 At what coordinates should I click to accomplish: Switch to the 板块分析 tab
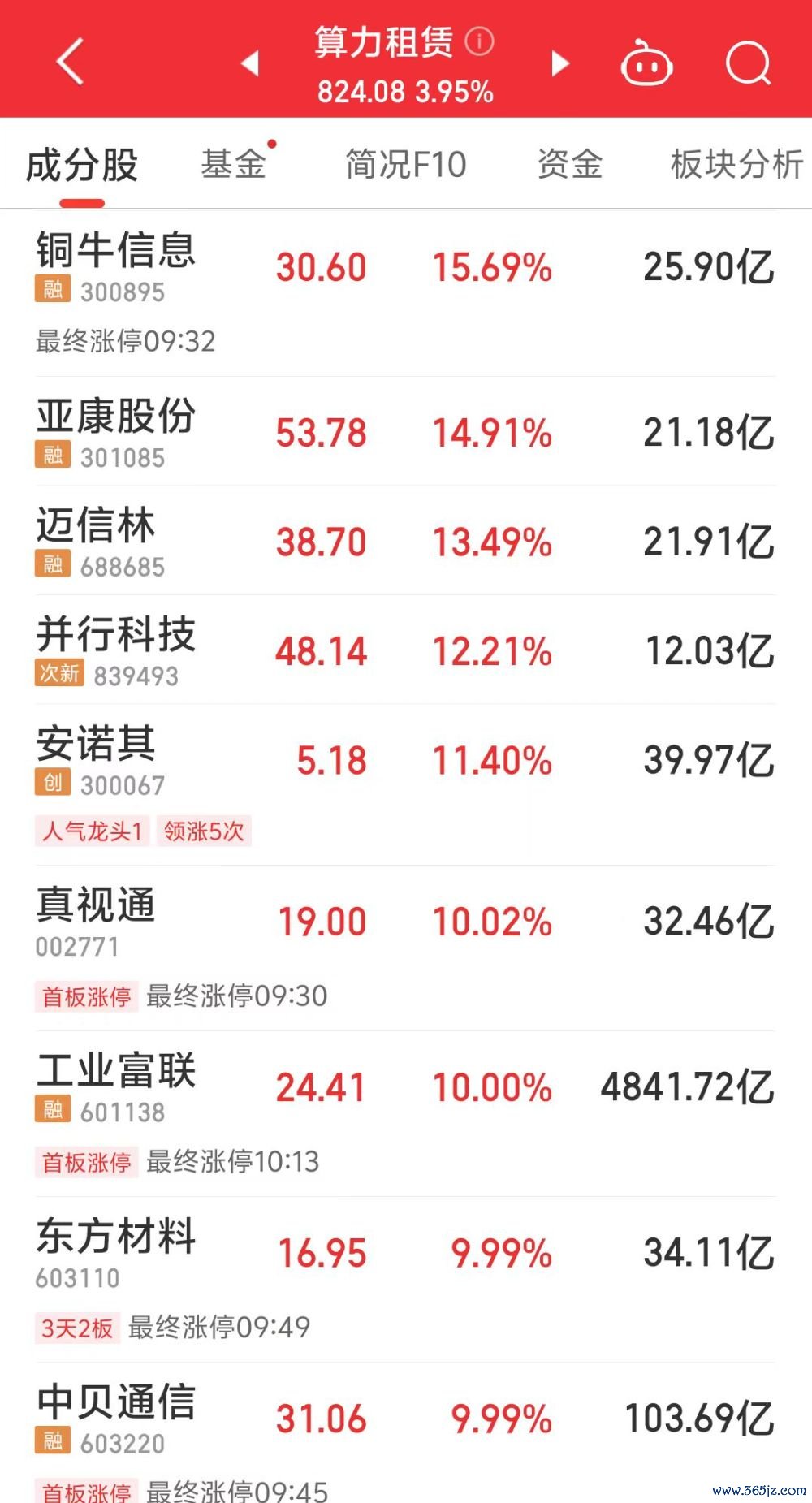[x=736, y=164]
